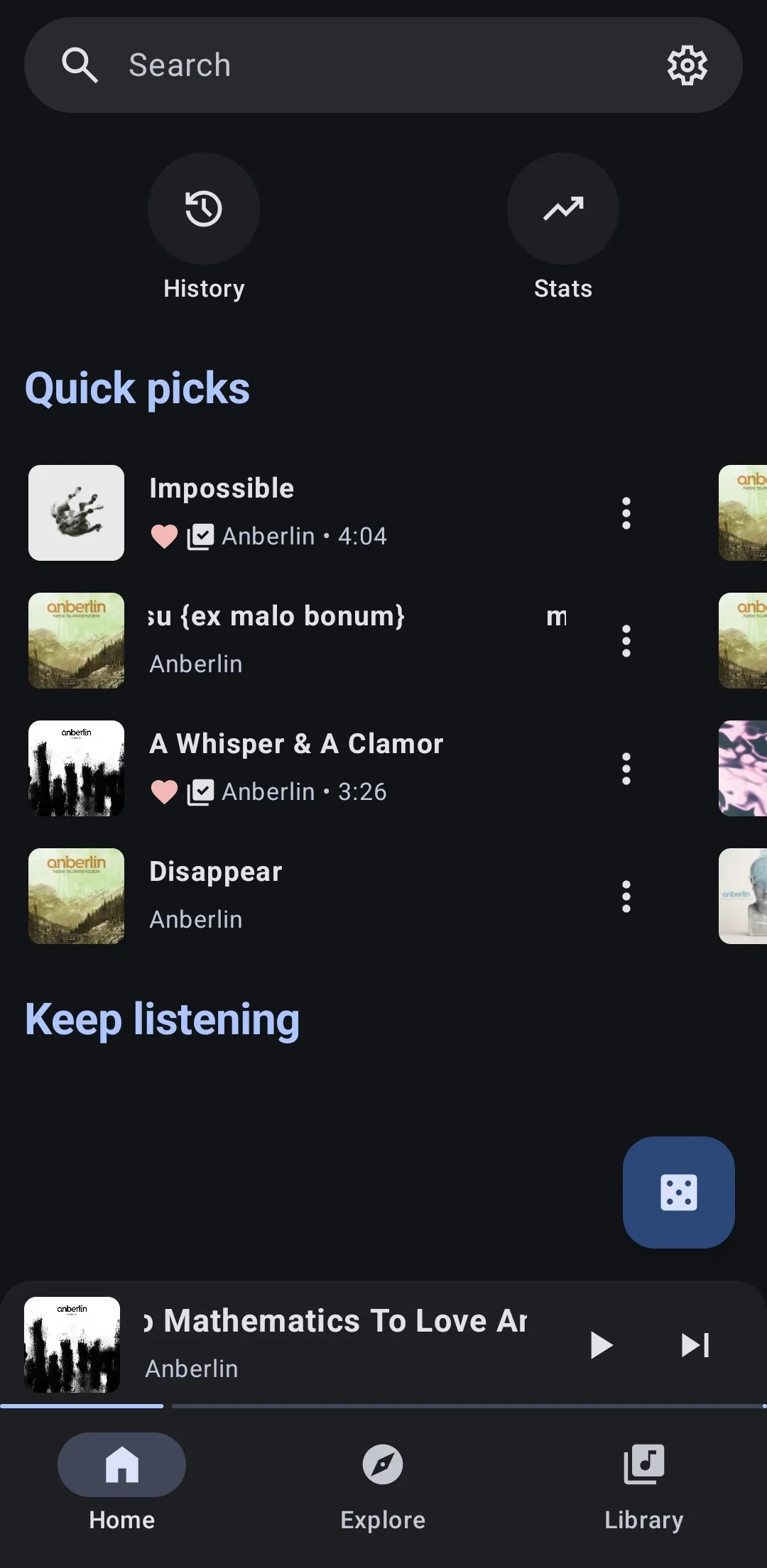The width and height of the screenshot is (767, 1568).
Task: Toggle library status of Impossible
Action: 202,537
